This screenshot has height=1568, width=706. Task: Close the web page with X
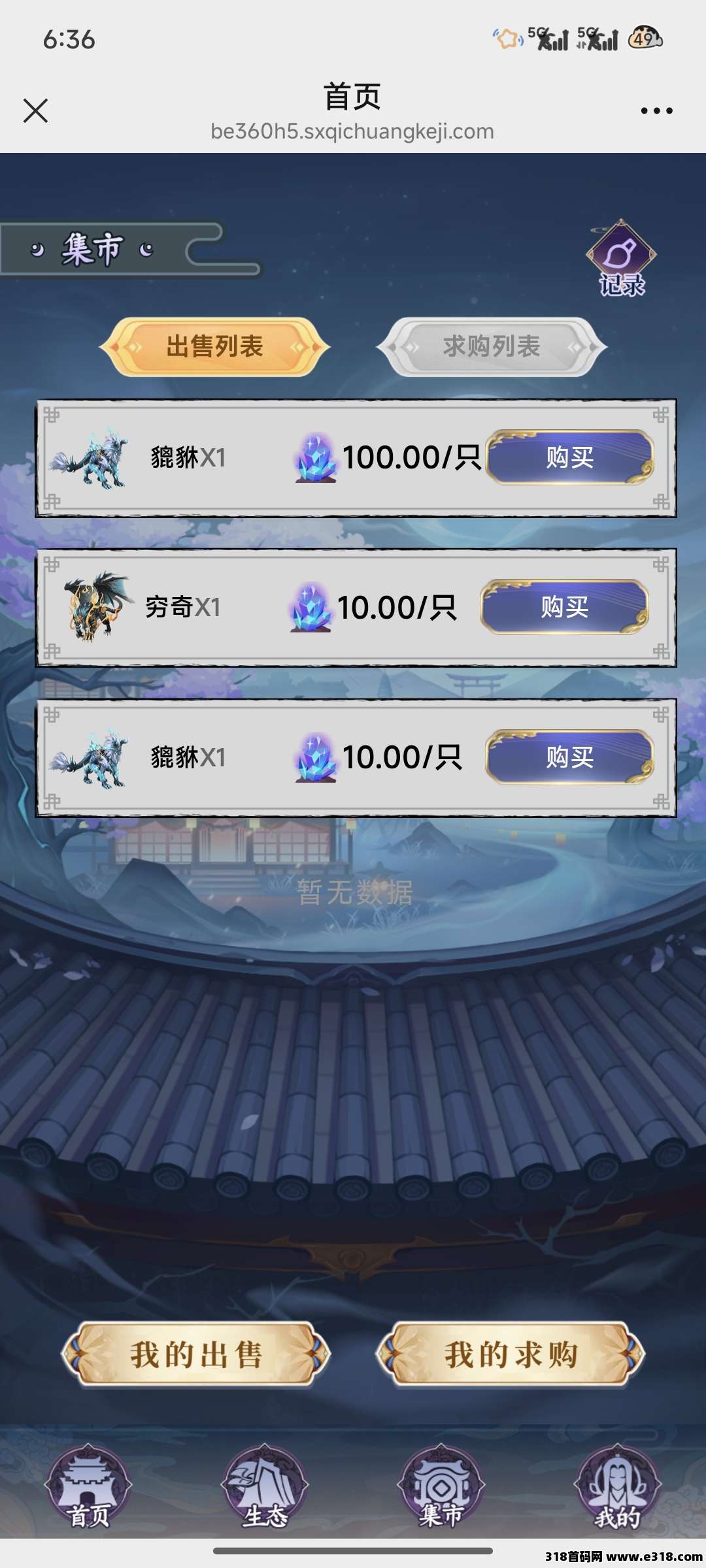click(35, 110)
